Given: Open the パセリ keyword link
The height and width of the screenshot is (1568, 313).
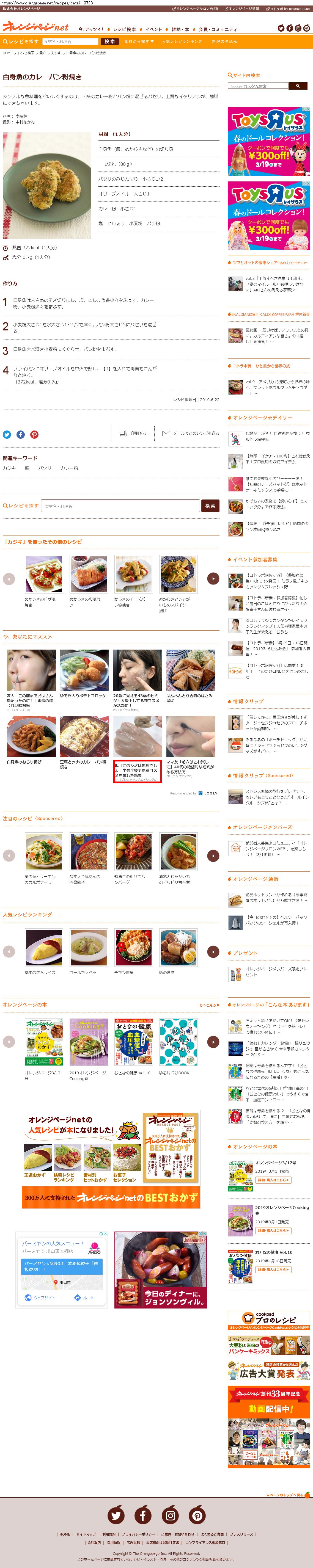Looking at the screenshot, I should (45, 468).
